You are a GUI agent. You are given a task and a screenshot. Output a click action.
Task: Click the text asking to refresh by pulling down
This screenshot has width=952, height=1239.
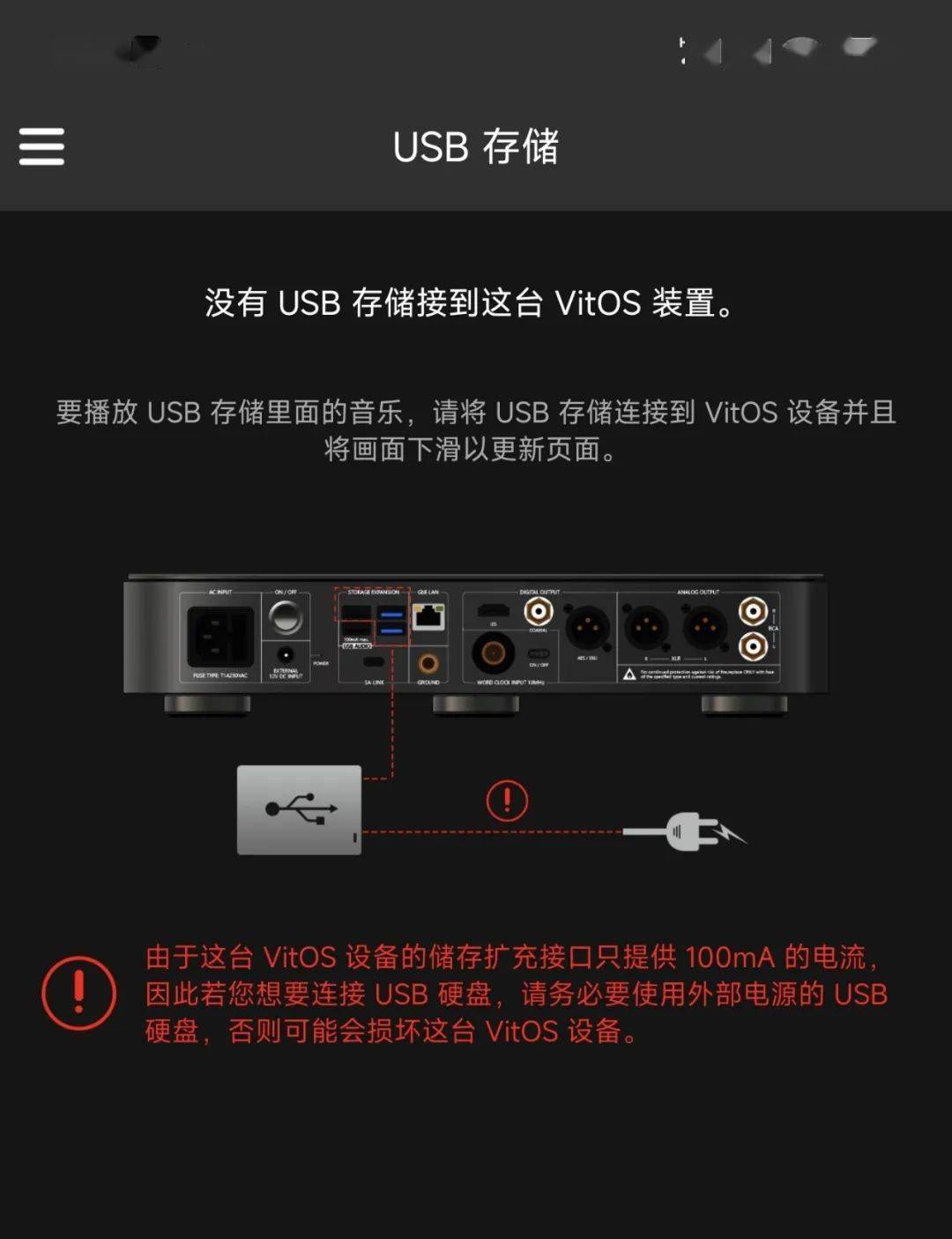(x=476, y=432)
